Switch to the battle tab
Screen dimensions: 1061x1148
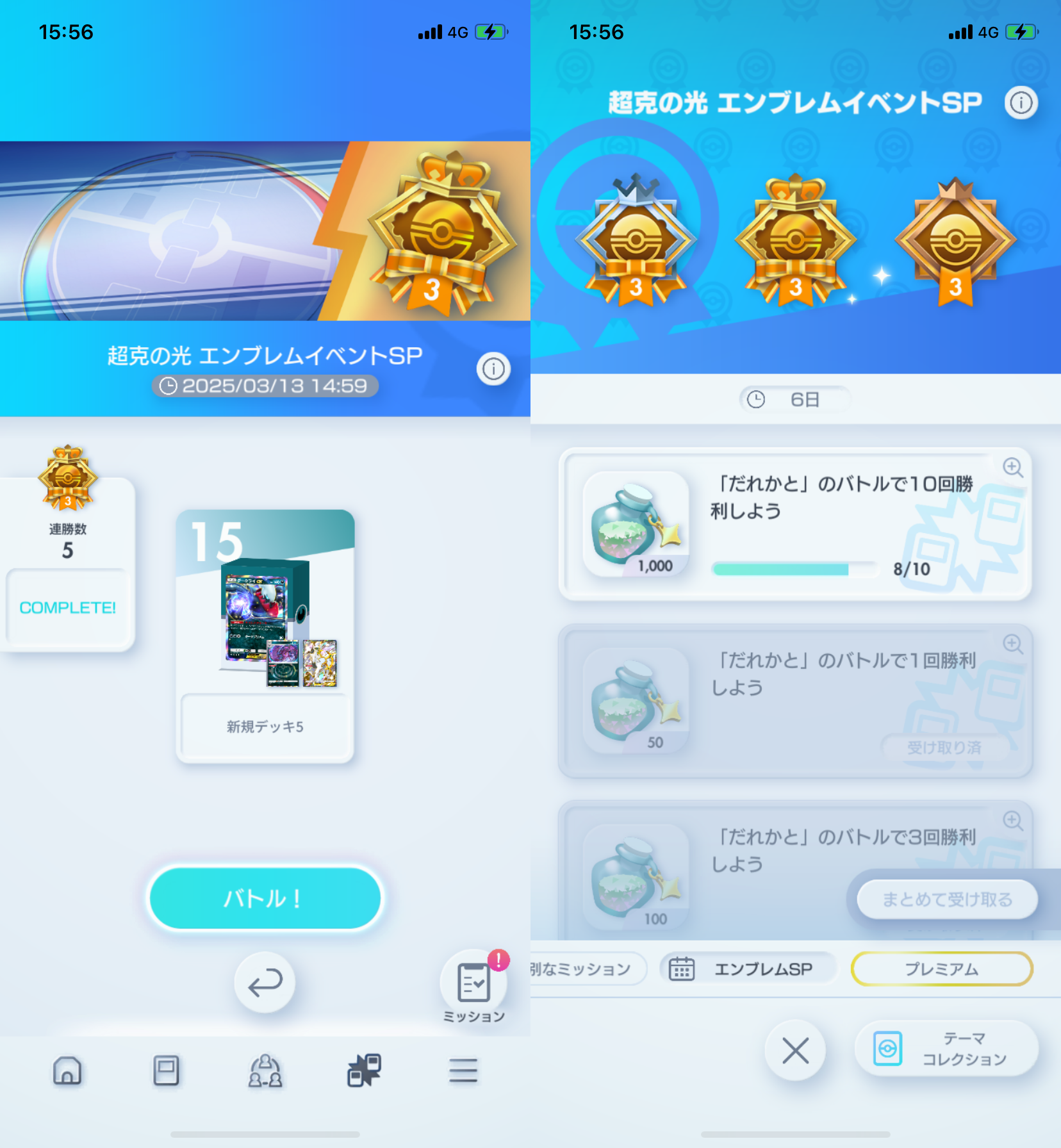pos(364,1070)
